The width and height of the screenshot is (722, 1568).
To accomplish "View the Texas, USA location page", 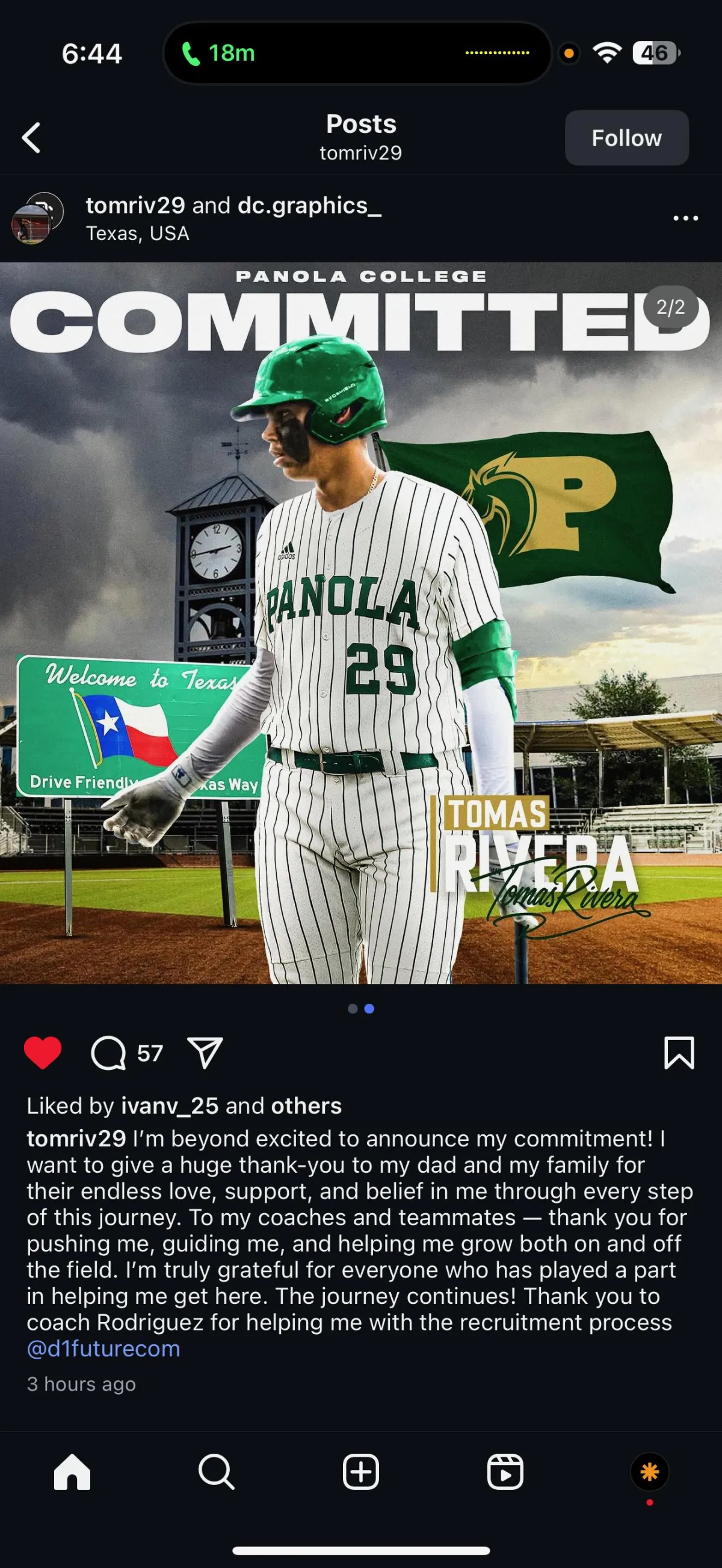I will (138, 233).
